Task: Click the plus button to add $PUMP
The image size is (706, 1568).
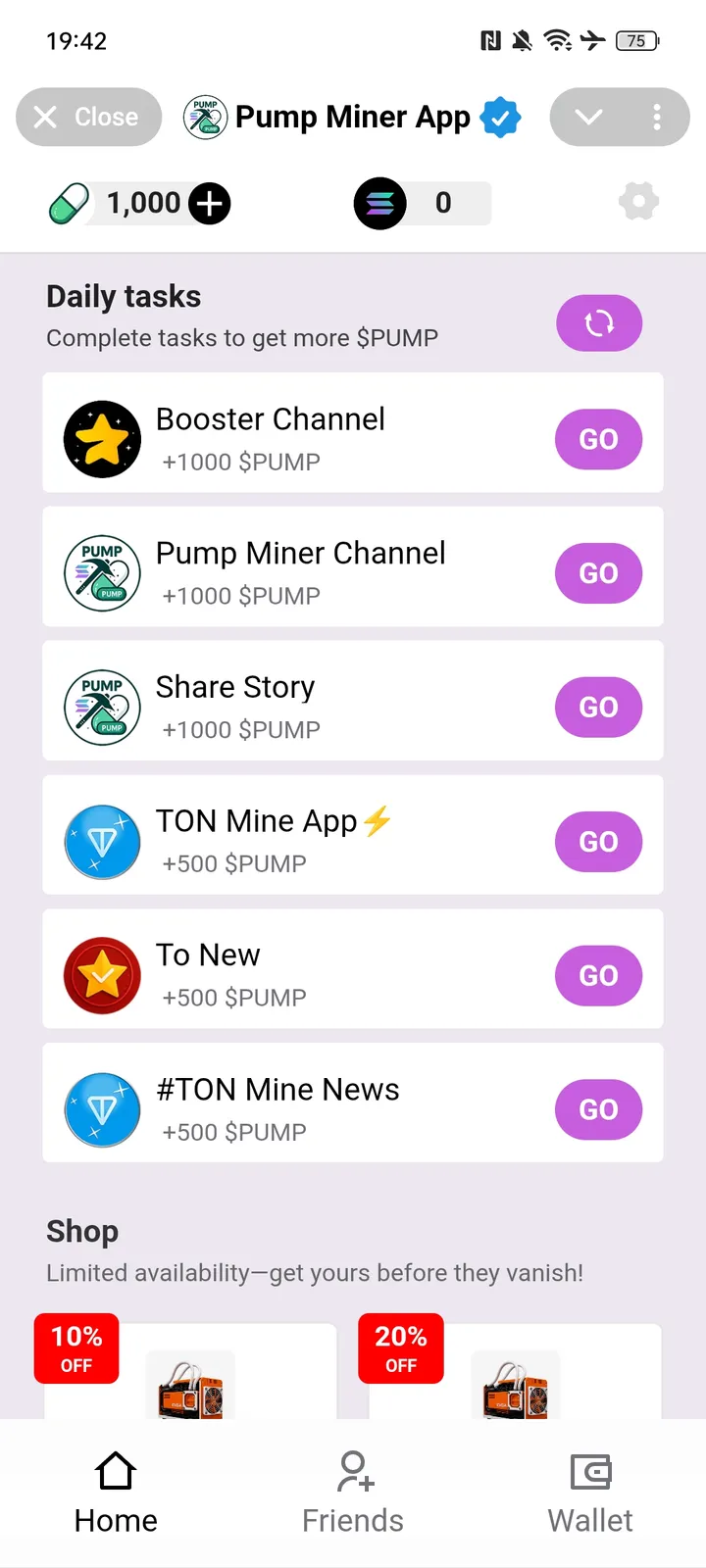Action: 209,203
